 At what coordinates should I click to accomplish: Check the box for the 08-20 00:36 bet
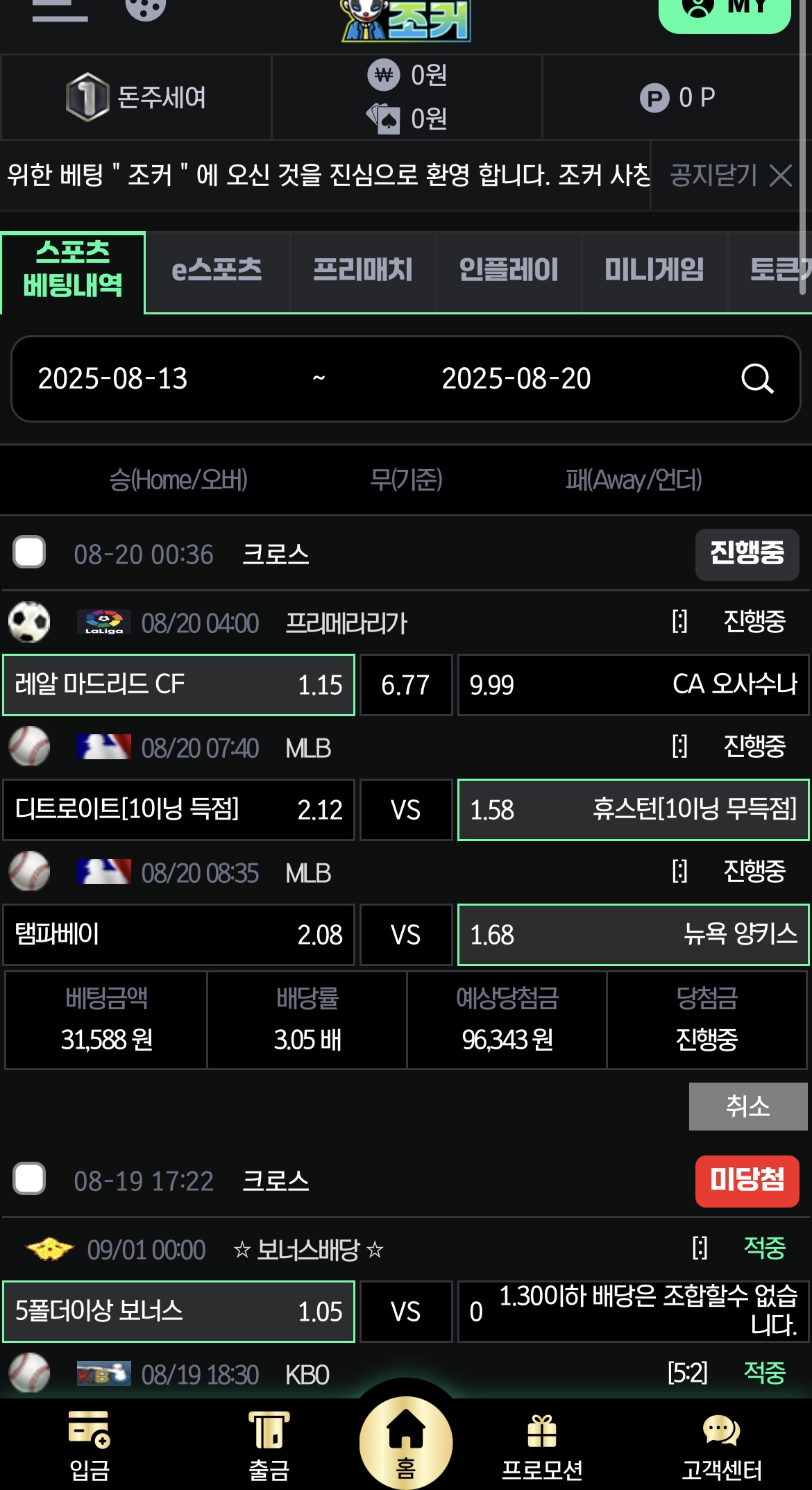click(x=29, y=553)
